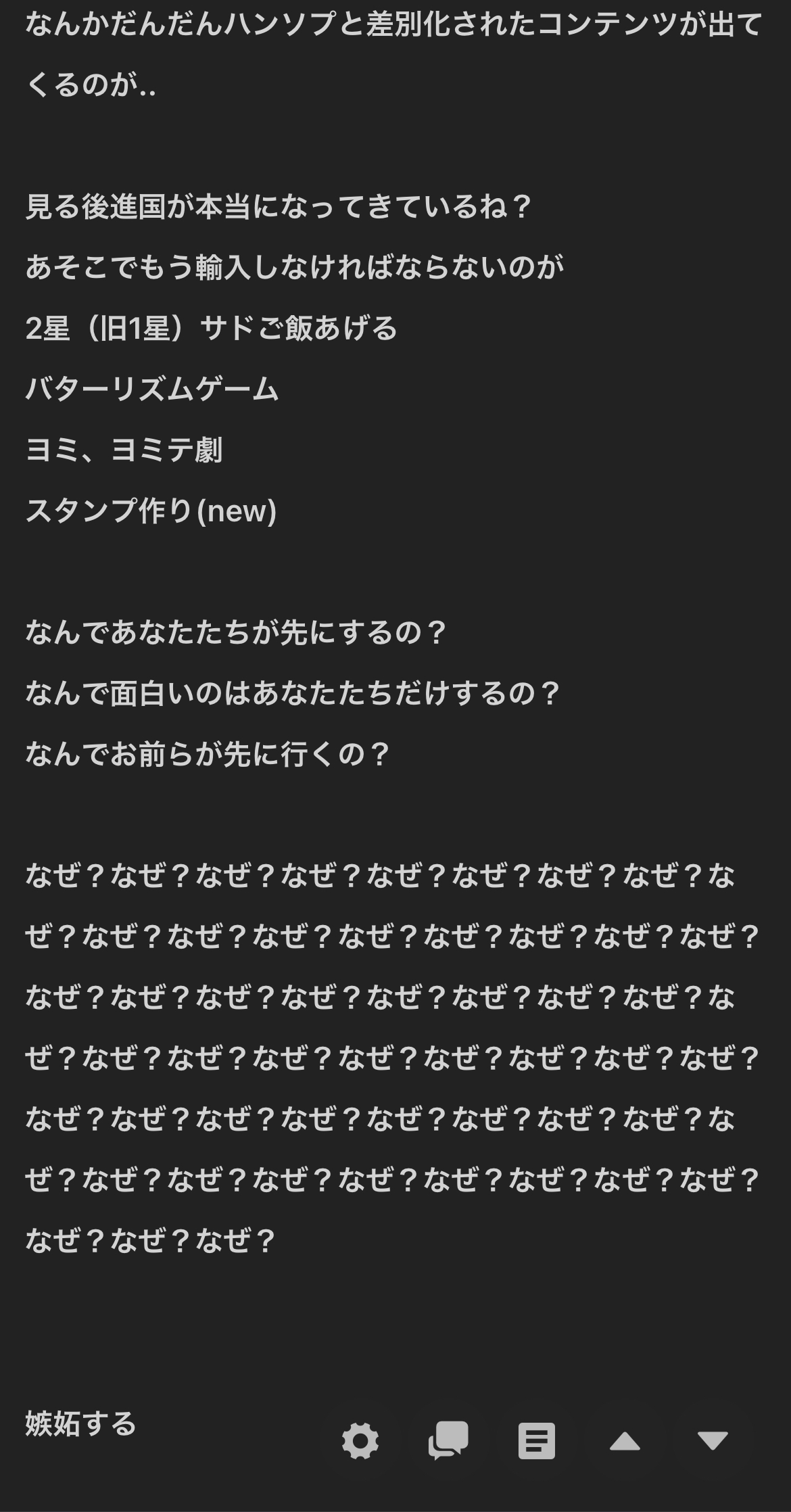791x1512 pixels.
Task: Open the settings gear icon
Action: (x=360, y=1441)
